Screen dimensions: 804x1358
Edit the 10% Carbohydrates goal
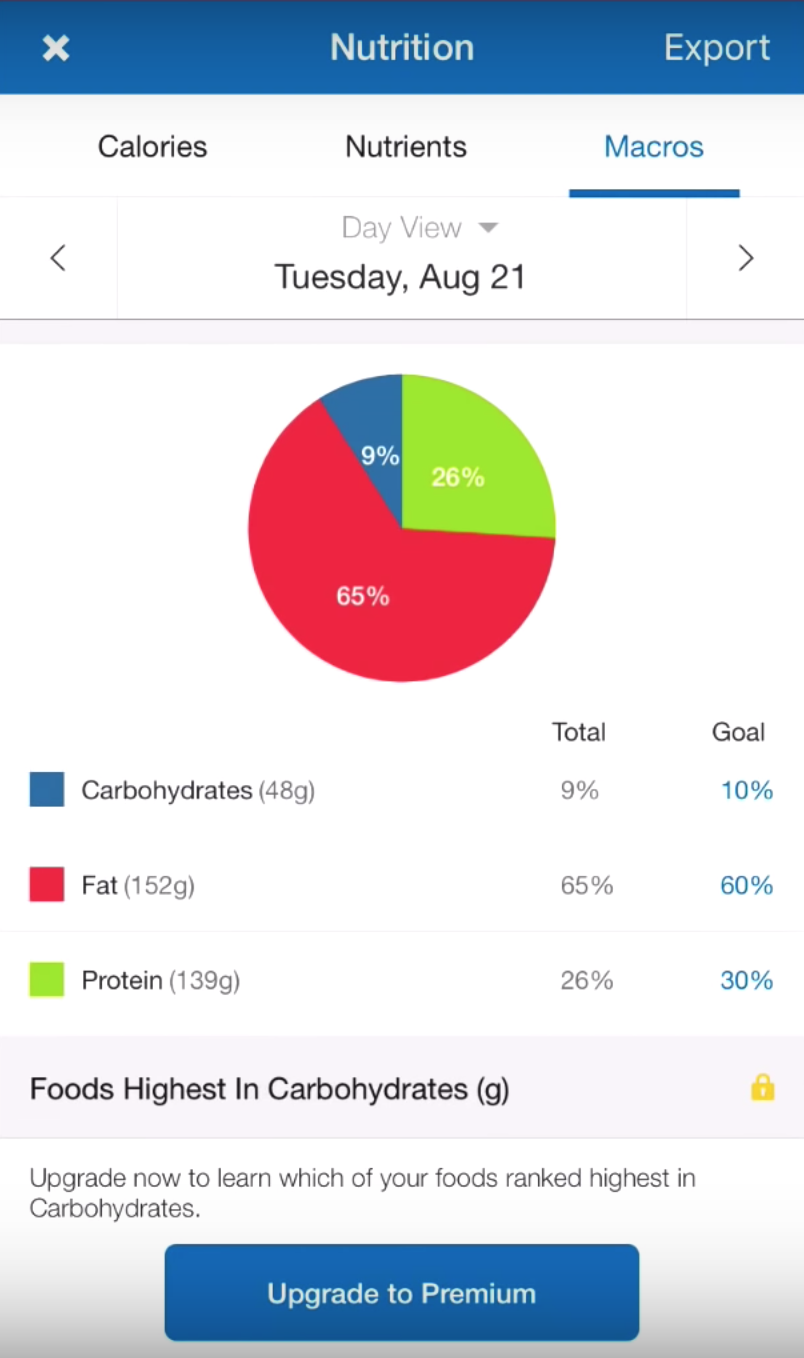746,791
